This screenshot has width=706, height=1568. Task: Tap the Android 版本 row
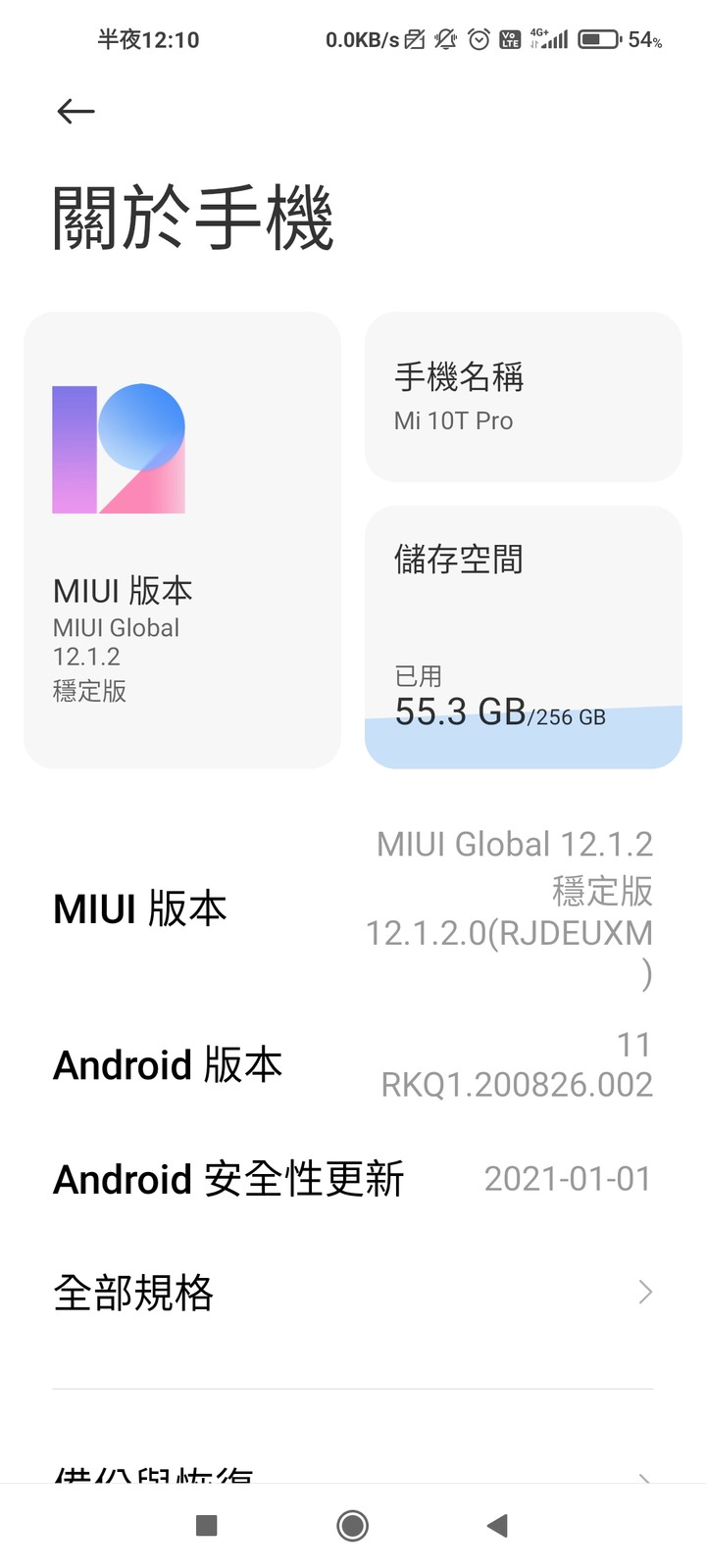(x=353, y=1065)
